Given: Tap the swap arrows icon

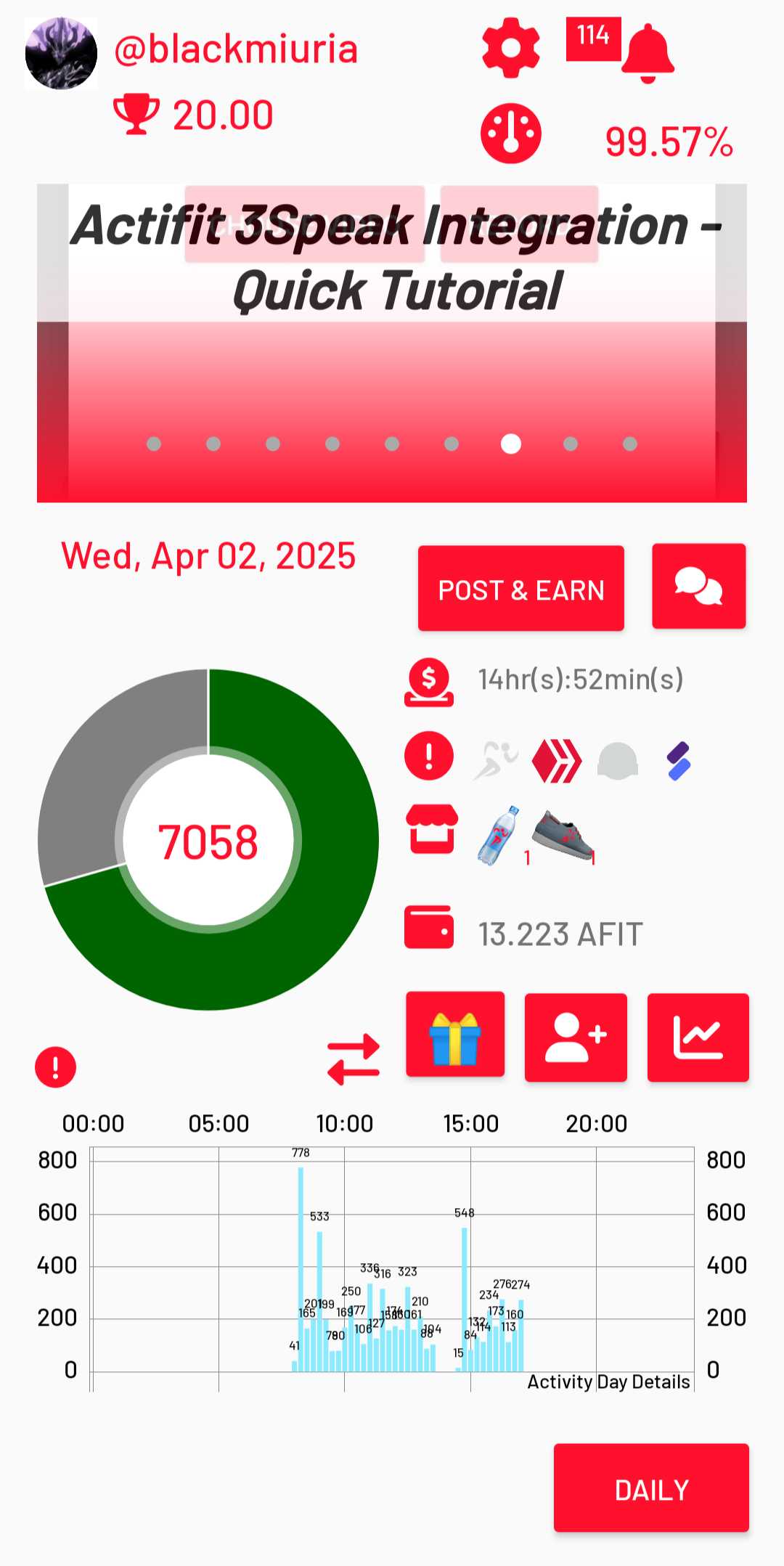Looking at the screenshot, I should coord(354,1059).
